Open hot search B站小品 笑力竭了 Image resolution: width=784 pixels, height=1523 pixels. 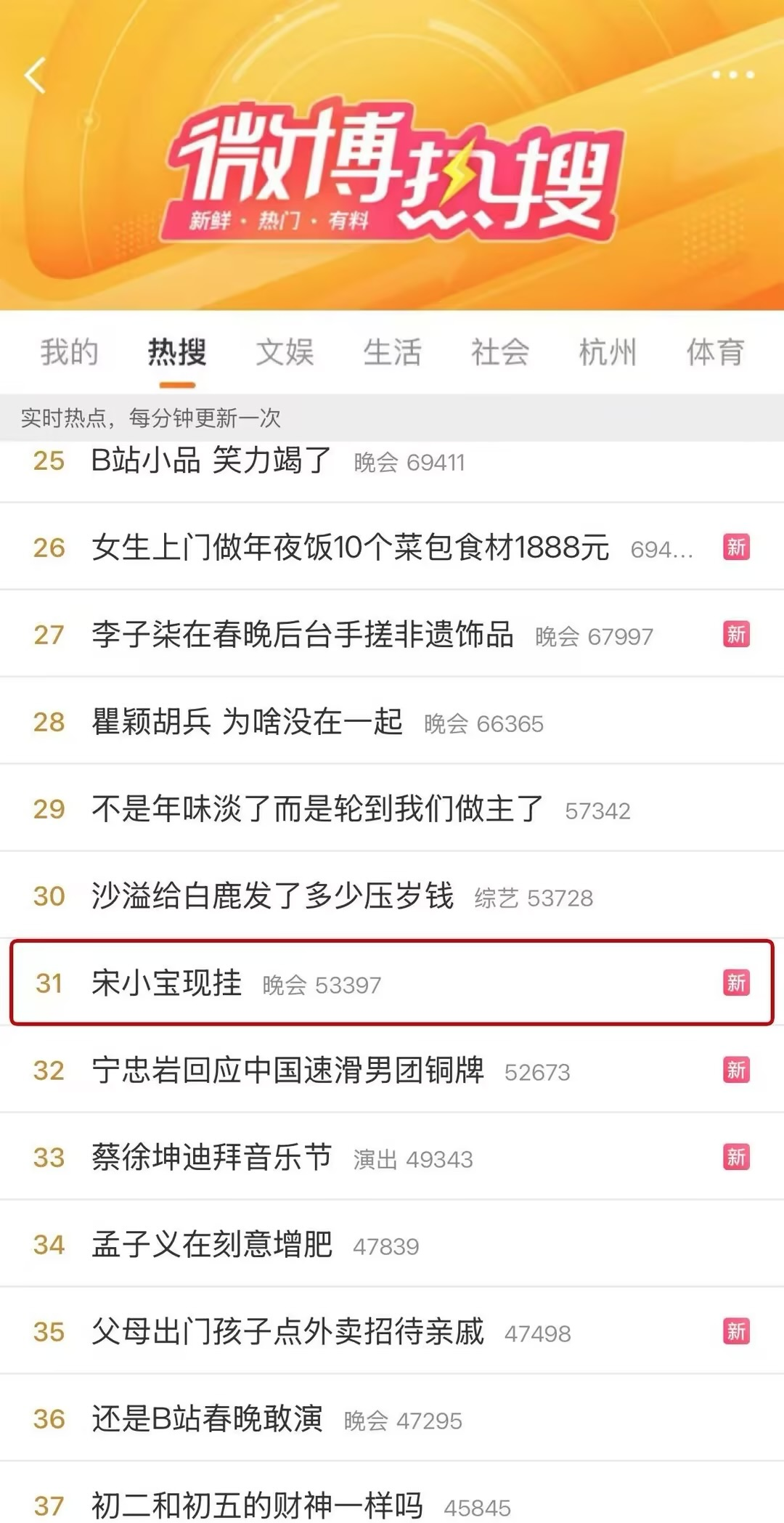(211, 460)
